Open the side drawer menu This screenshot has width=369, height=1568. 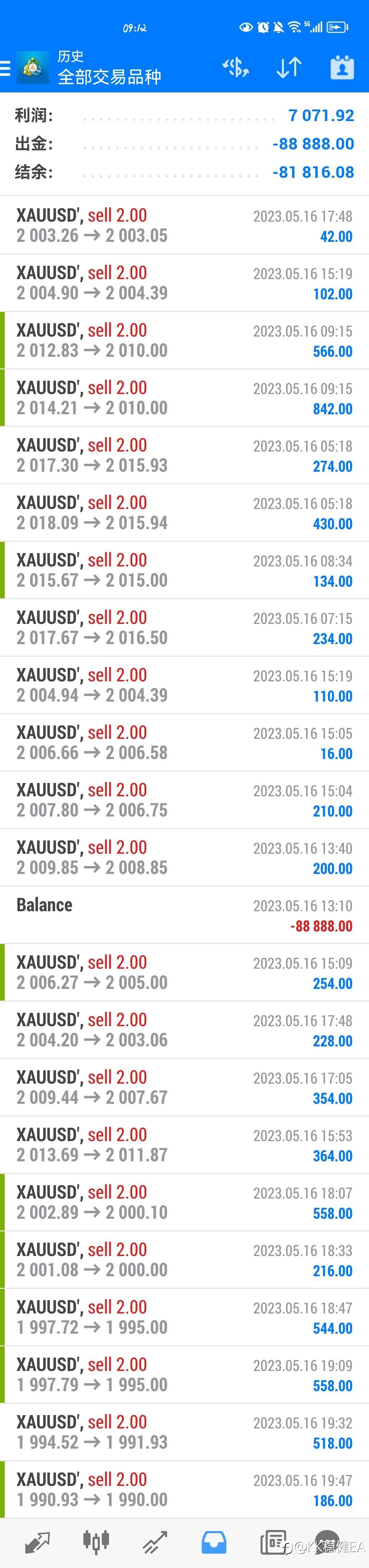(6, 68)
